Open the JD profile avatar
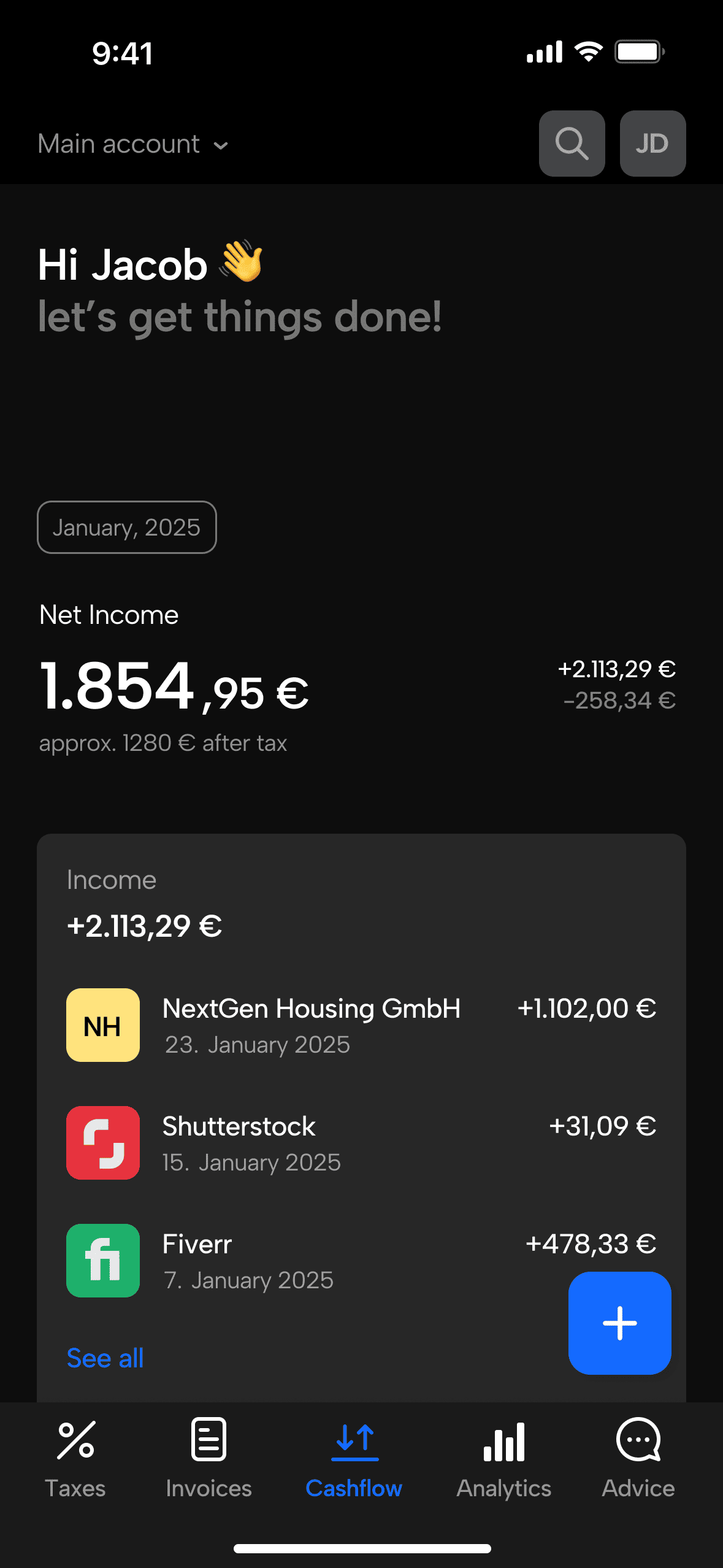Viewport: 723px width, 1568px height. pyautogui.click(x=652, y=144)
